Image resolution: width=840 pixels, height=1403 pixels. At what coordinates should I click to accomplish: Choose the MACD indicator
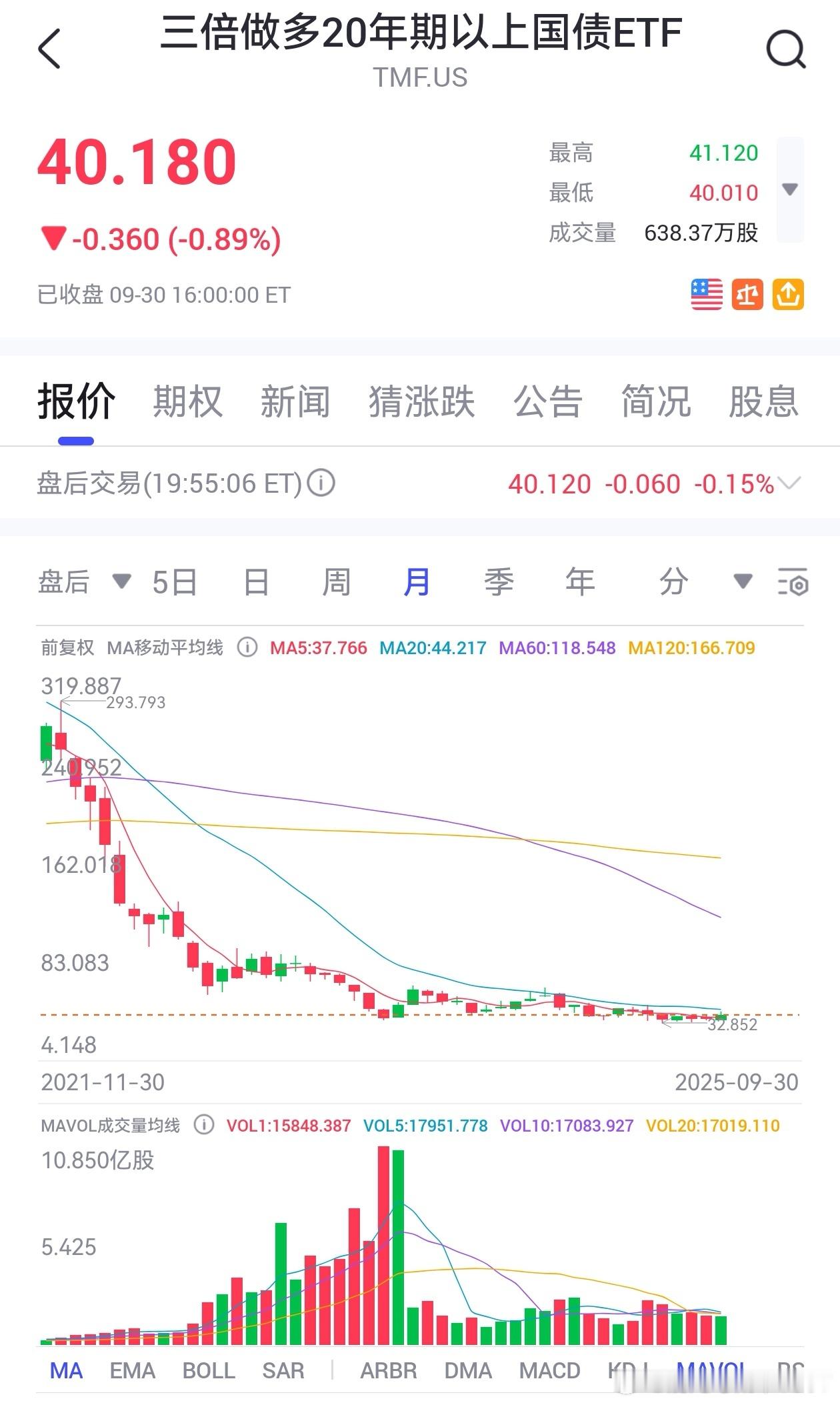[x=549, y=1371]
